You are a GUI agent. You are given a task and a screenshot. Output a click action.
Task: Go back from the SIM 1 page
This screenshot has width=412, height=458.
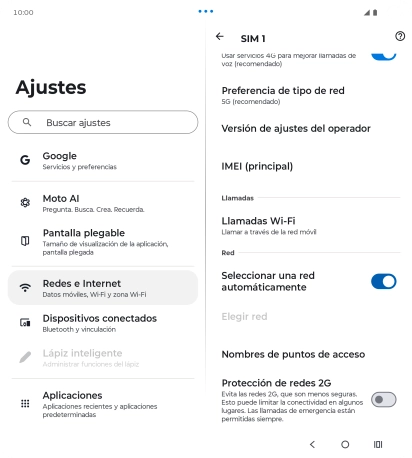coord(219,36)
